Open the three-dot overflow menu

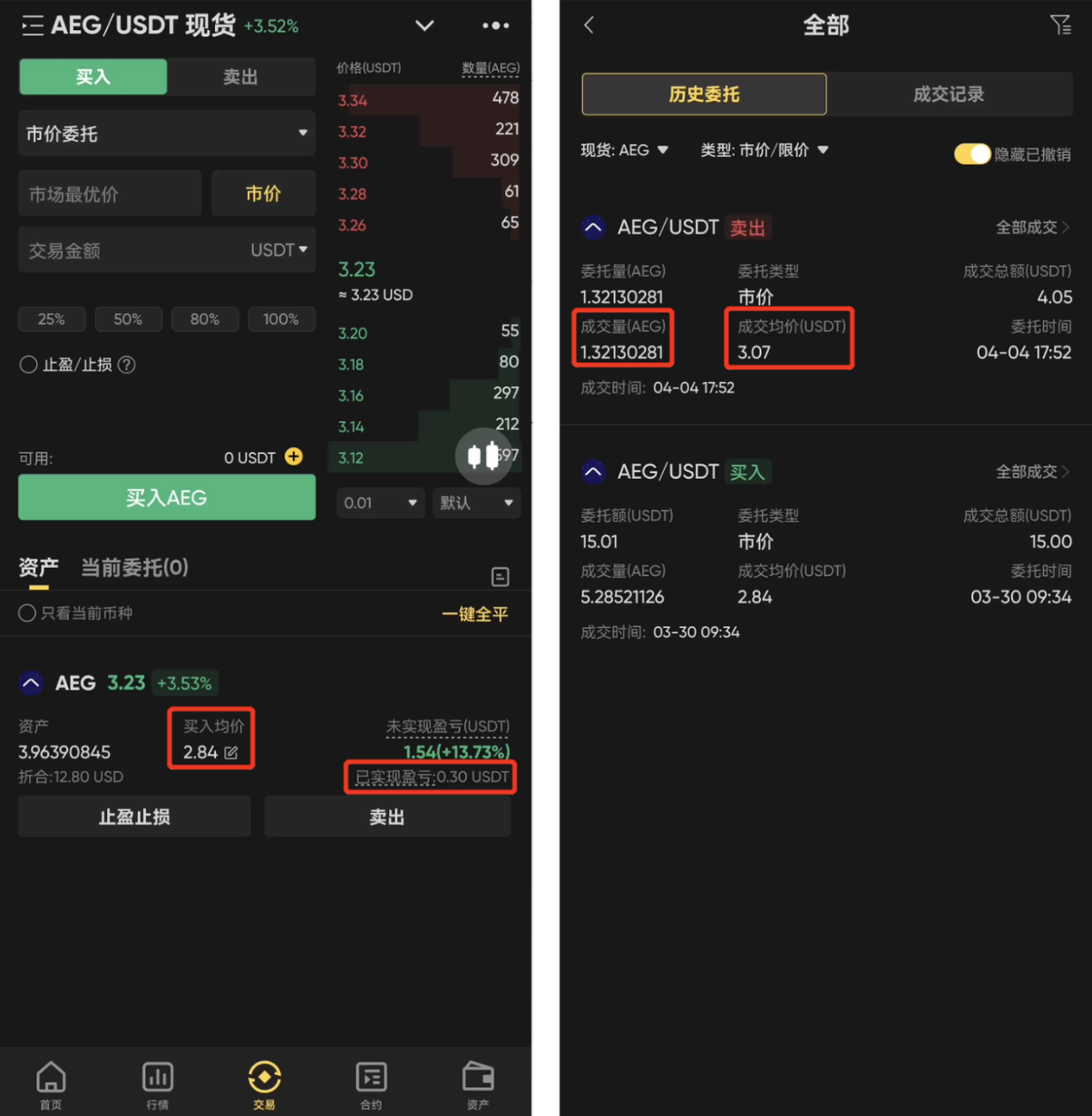click(x=495, y=25)
